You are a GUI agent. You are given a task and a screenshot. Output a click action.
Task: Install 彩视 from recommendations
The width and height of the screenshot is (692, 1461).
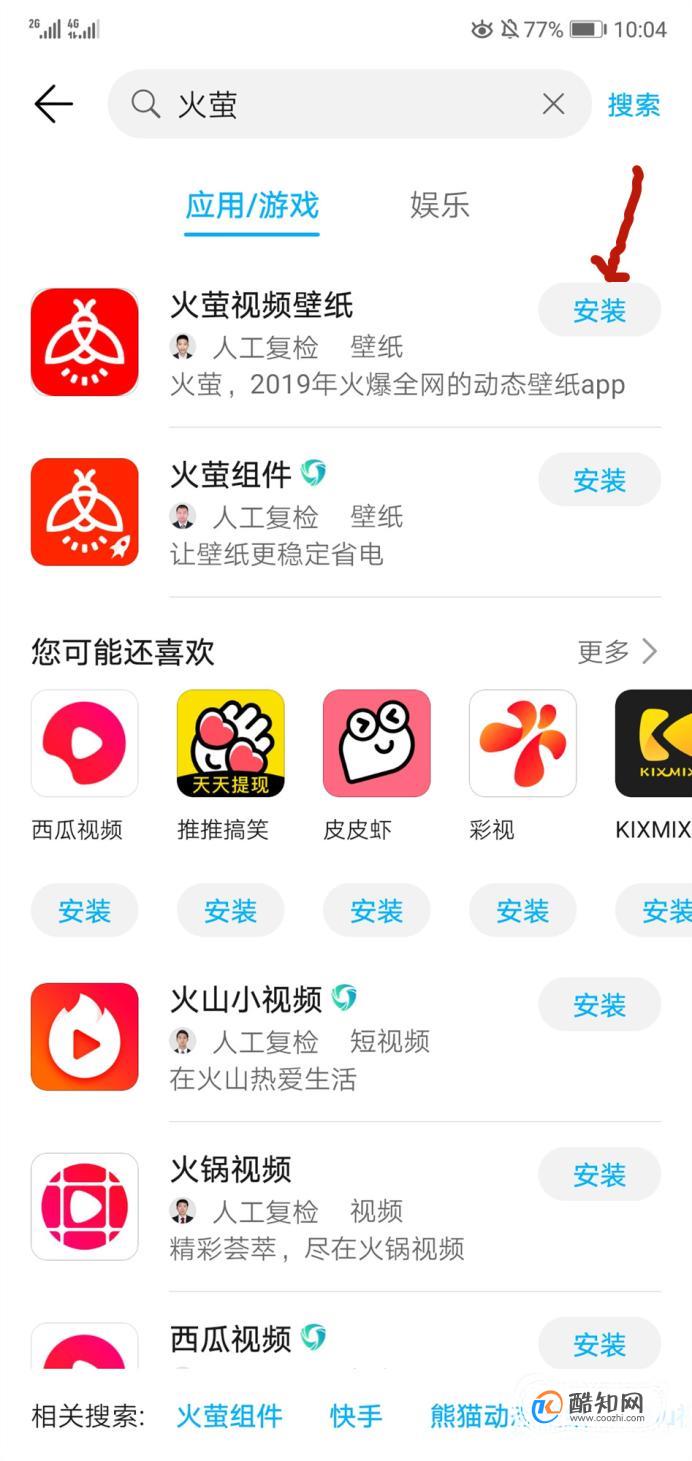tap(522, 911)
